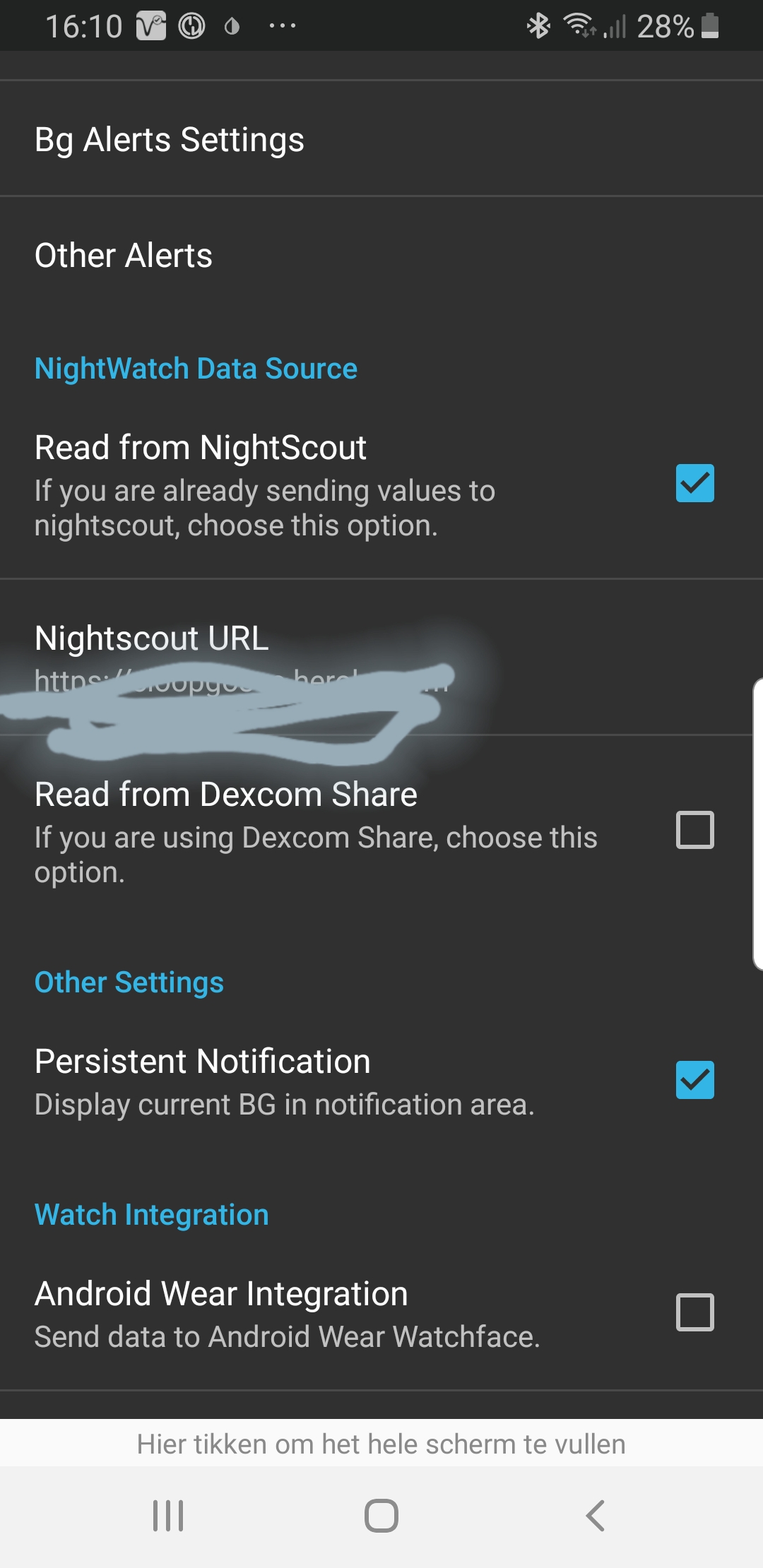Image resolution: width=763 pixels, height=1568 pixels.
Task: Tap the alarm clock notification icon
Action: [x=191, y=25]
